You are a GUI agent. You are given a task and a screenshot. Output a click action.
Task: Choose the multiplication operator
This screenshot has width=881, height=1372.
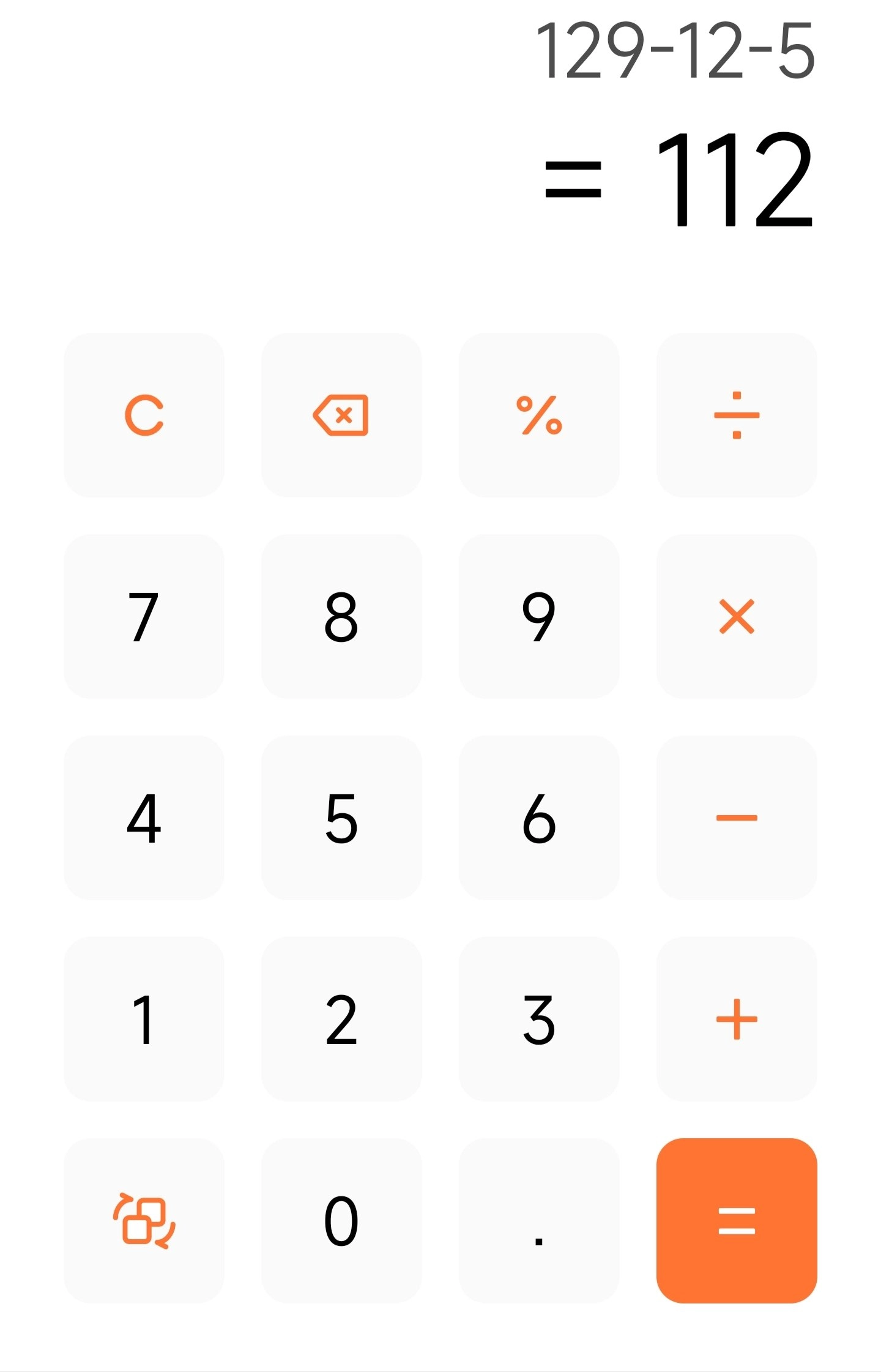[737, 616]
